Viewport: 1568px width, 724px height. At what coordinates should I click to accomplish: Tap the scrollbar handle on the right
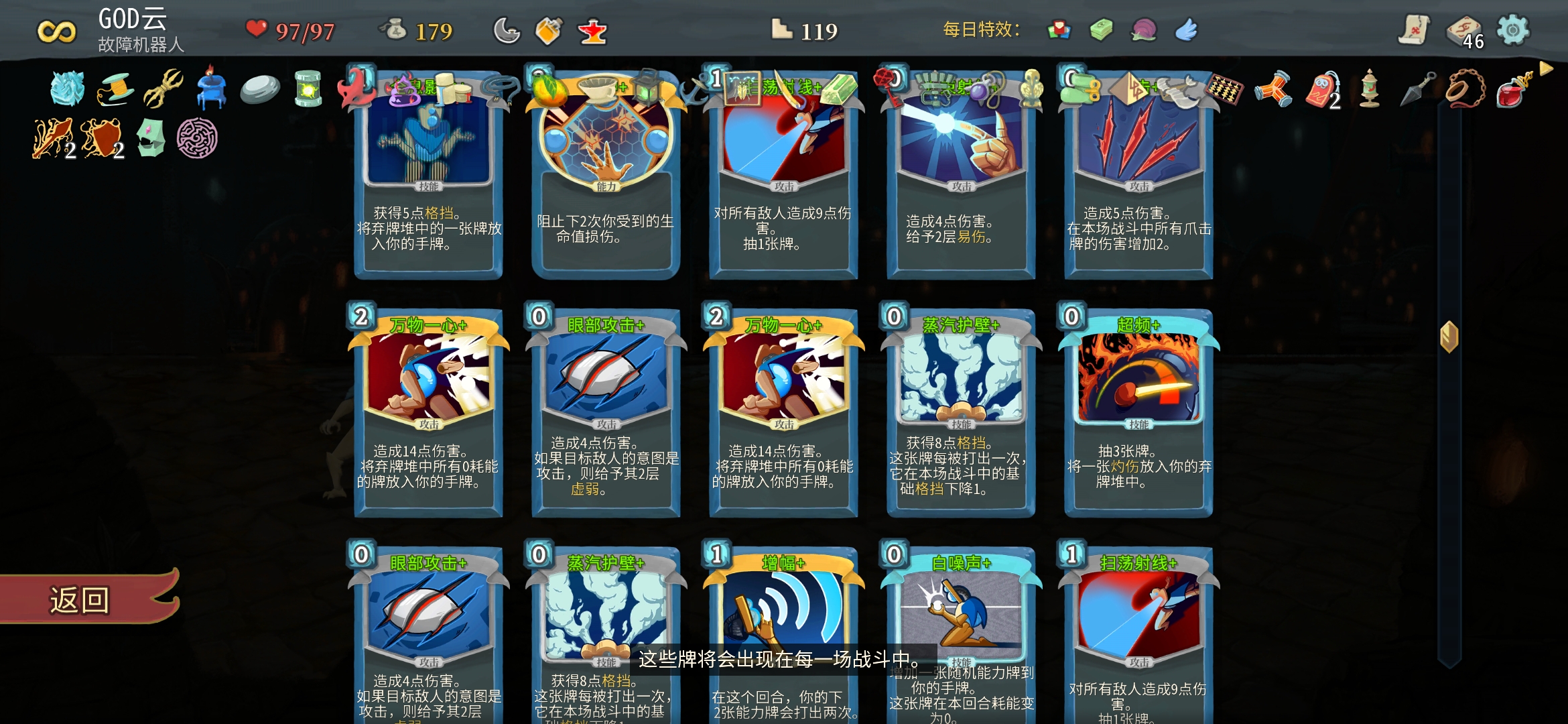(x=1449, y=337)
